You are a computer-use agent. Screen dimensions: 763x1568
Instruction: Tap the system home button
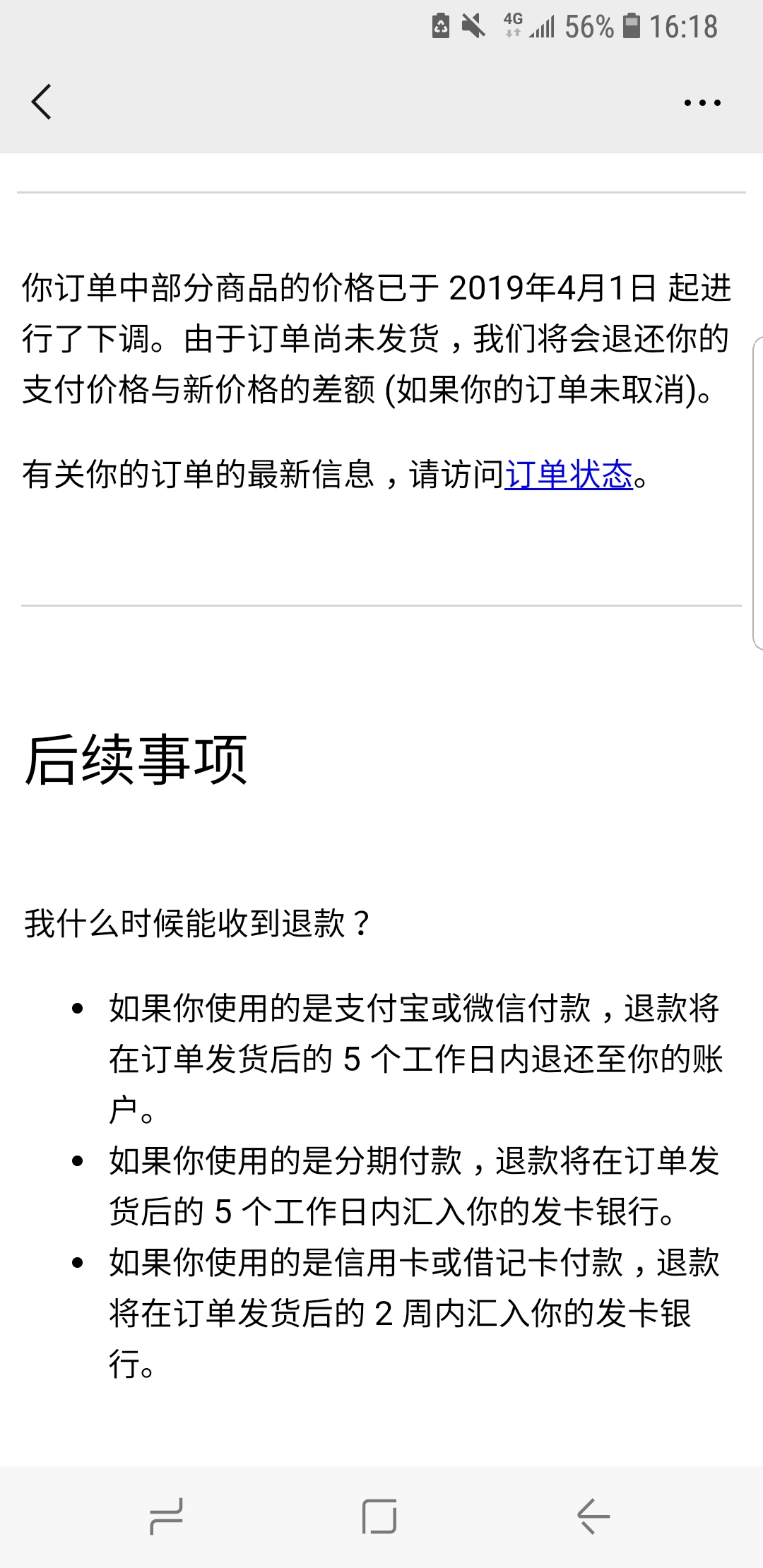pos(379,1516)
